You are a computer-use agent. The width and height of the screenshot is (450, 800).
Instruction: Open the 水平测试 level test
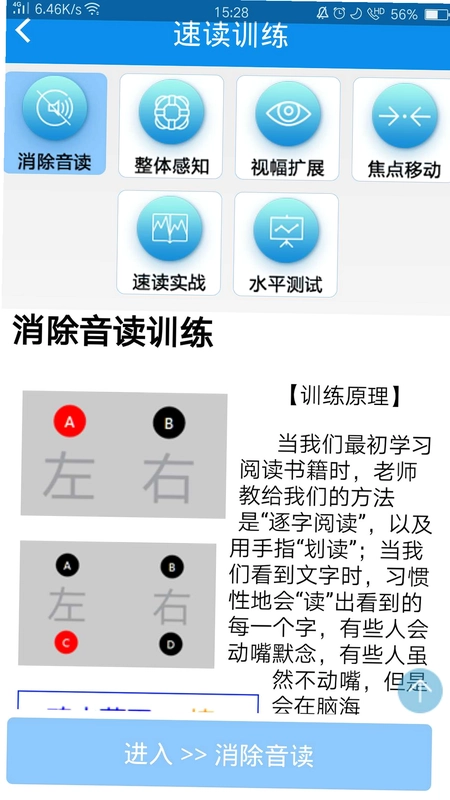click(x=286, y=244)
